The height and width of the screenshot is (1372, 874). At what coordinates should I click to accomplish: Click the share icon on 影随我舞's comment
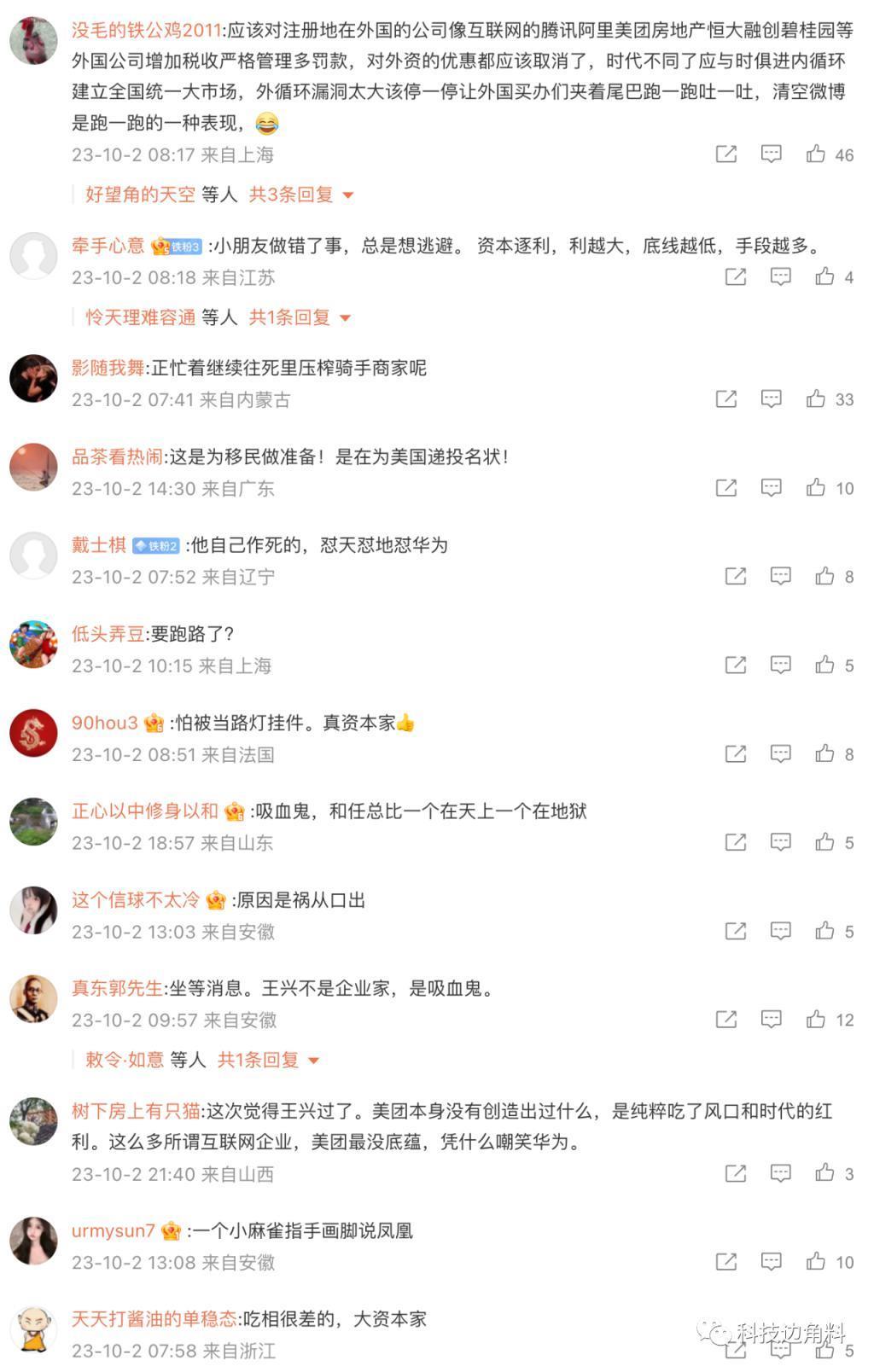pyautogui.click(x=725, y=398)
